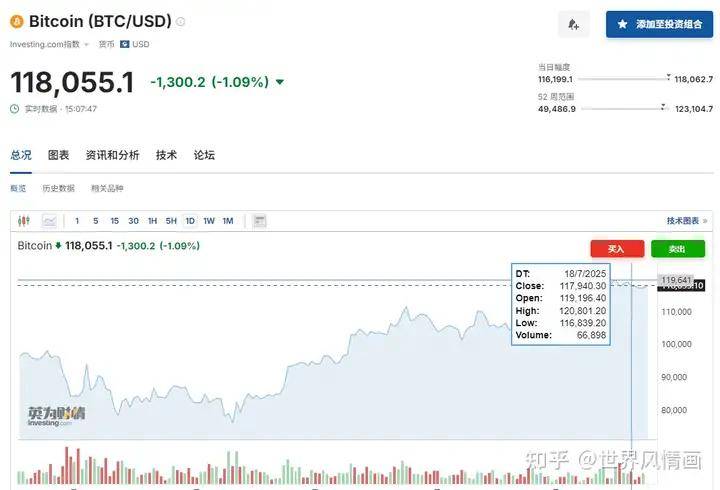Go to the 技术 tab
The width and height of the screenshot is (720, 490).
point(166,155)
